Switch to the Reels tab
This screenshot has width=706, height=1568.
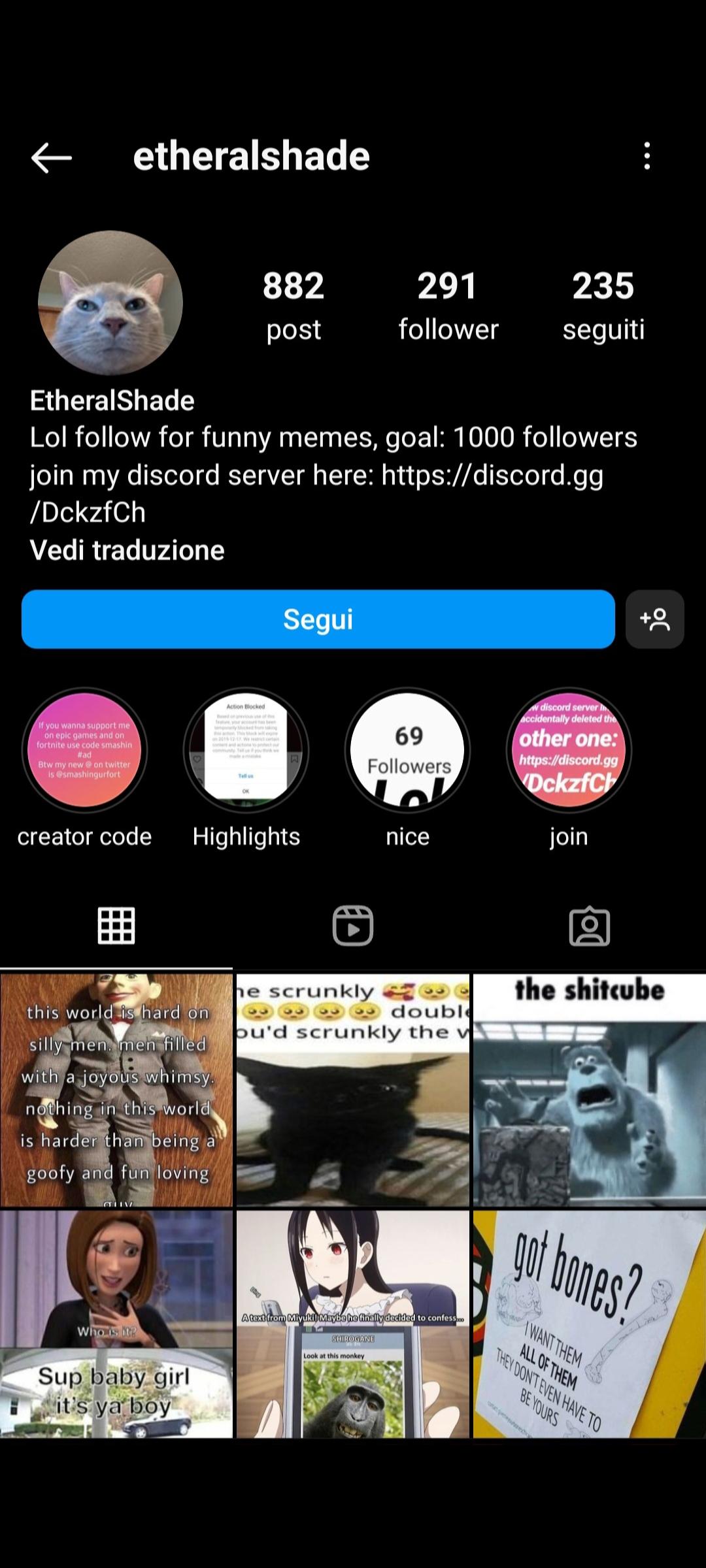point(353,926)
